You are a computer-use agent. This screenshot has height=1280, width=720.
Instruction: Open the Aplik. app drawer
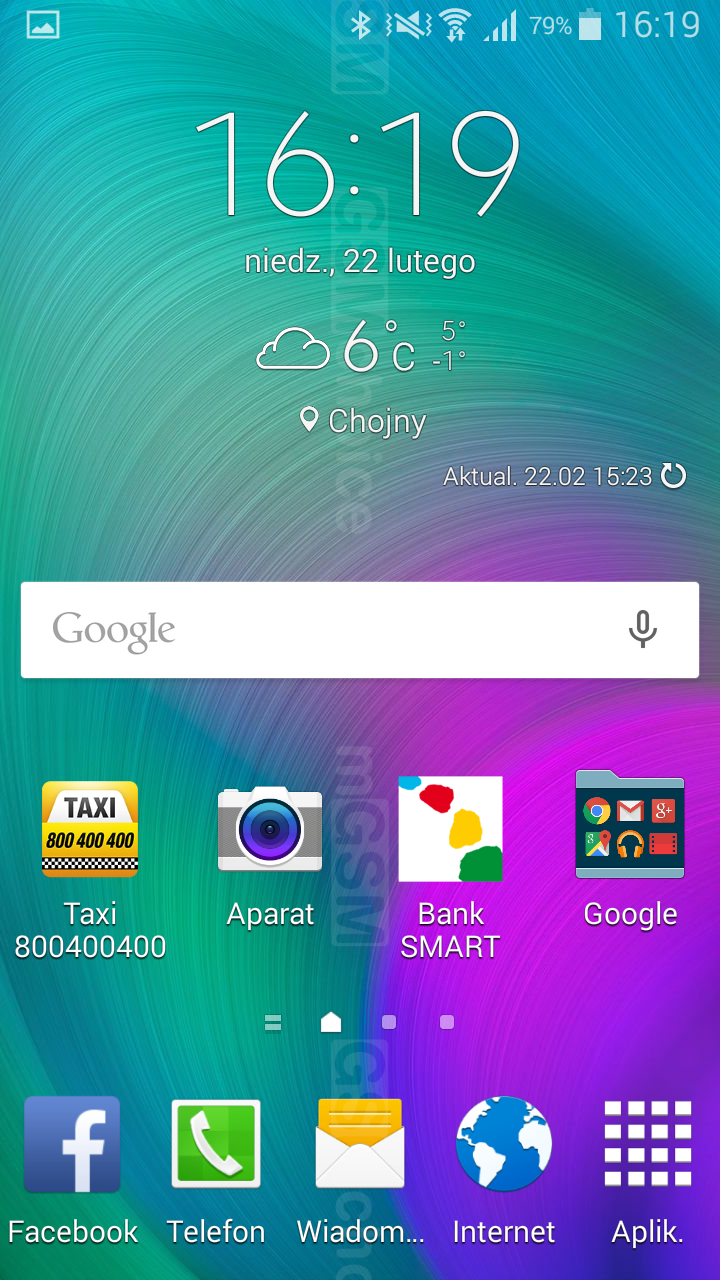648,1145
